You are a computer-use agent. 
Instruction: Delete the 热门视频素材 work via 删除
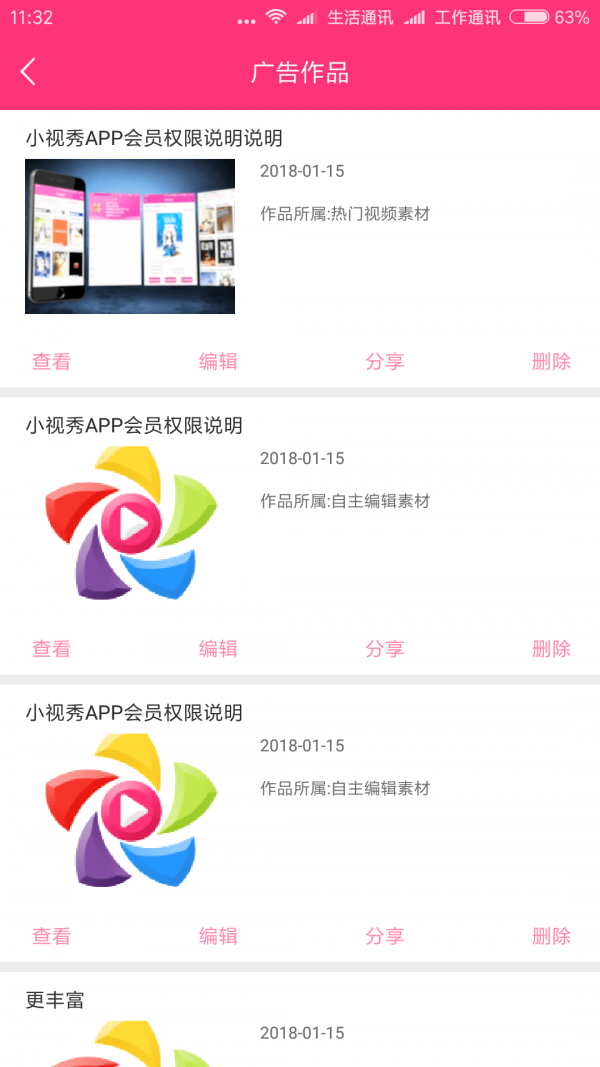click(x=551, y=362)
